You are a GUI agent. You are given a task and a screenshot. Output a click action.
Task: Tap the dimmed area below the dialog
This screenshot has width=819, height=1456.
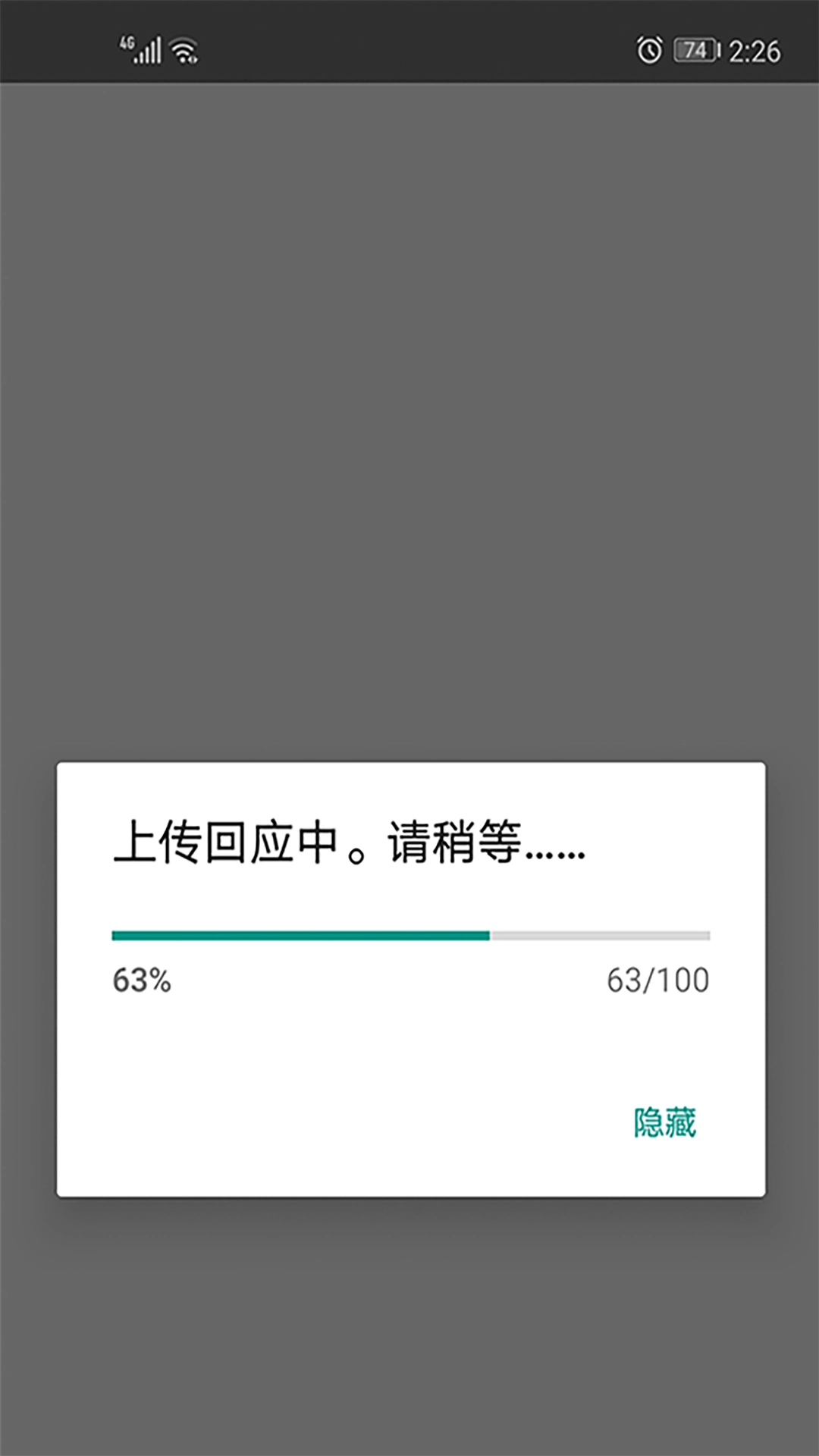click(x=409, y=1327)
